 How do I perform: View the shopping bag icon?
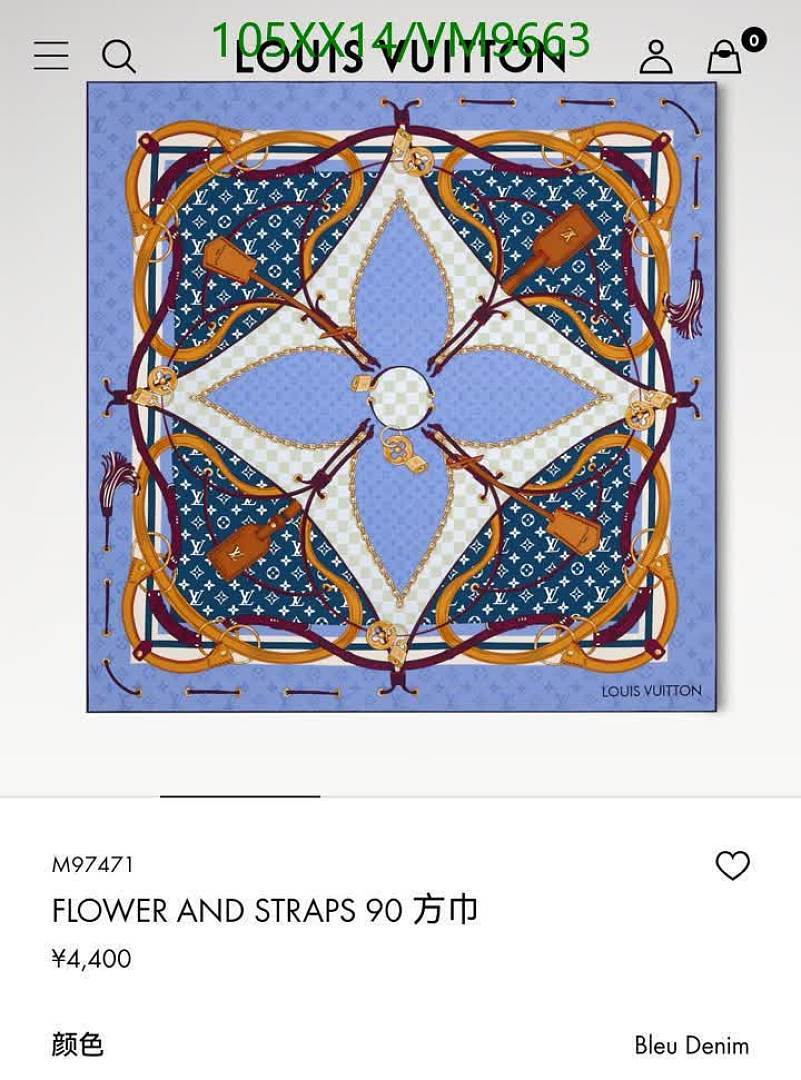point(723,58)
